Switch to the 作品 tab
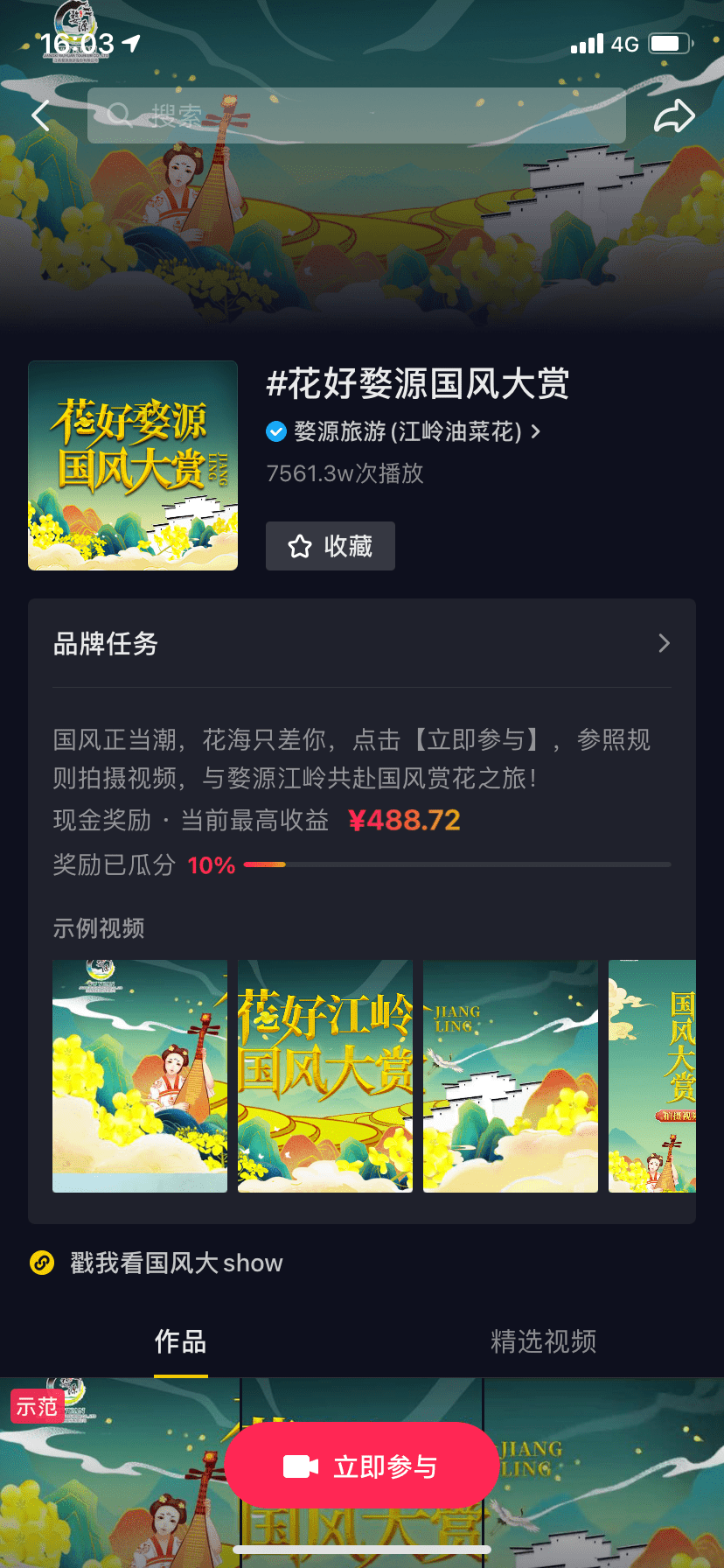The image size is (724, 1568). coord(181,1341)
